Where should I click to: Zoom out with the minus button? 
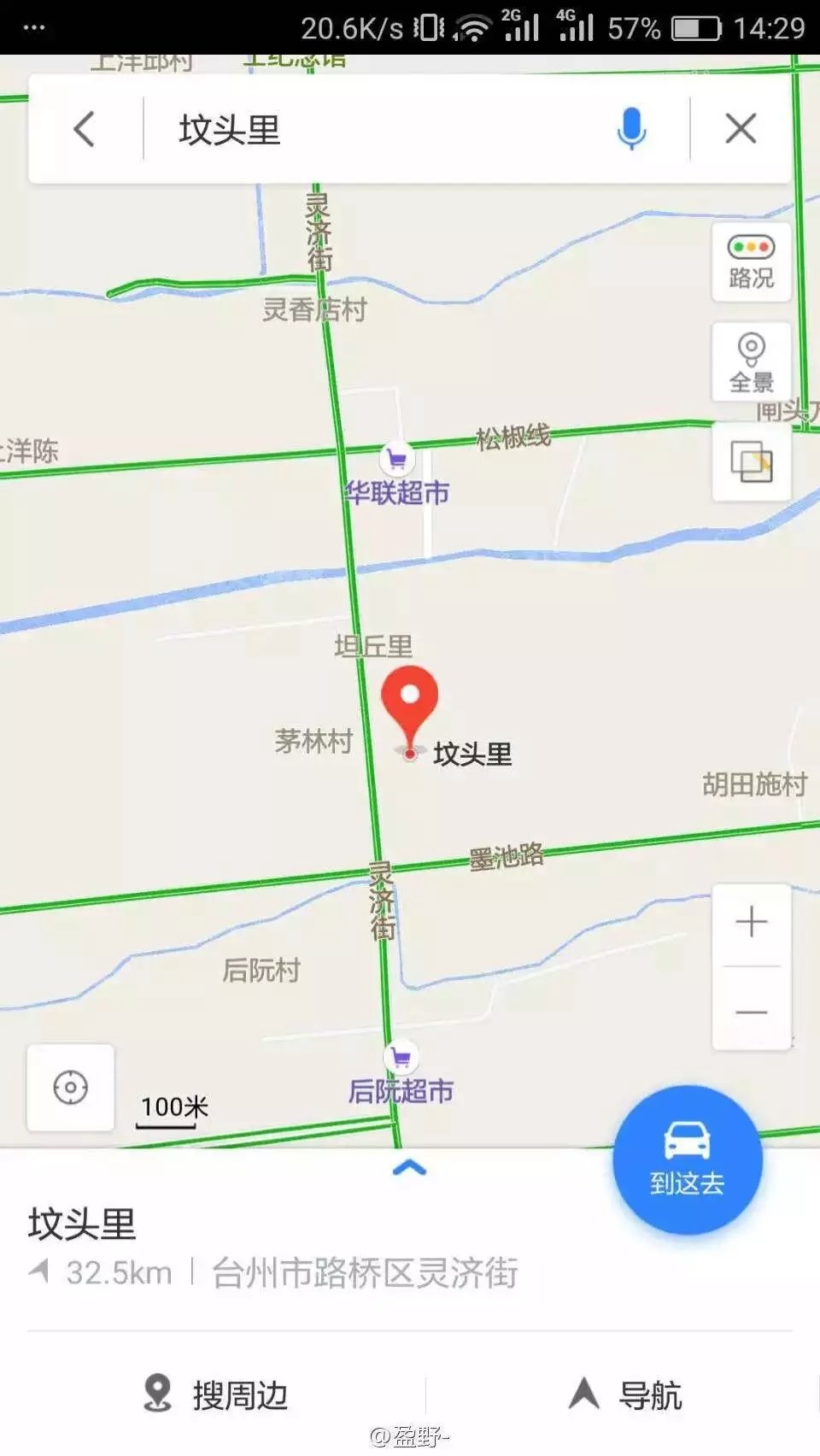point(752,1011)
